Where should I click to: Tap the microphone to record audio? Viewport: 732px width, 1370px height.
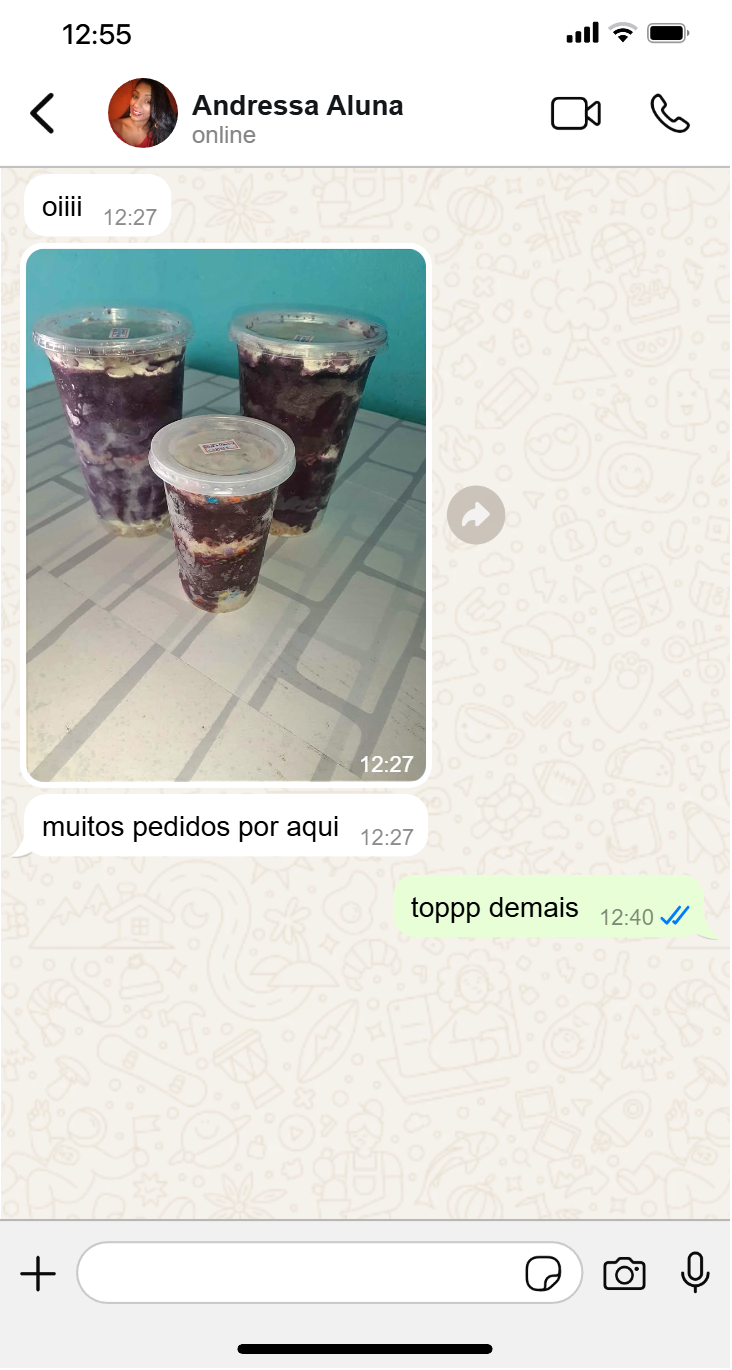coord(695,1273)
